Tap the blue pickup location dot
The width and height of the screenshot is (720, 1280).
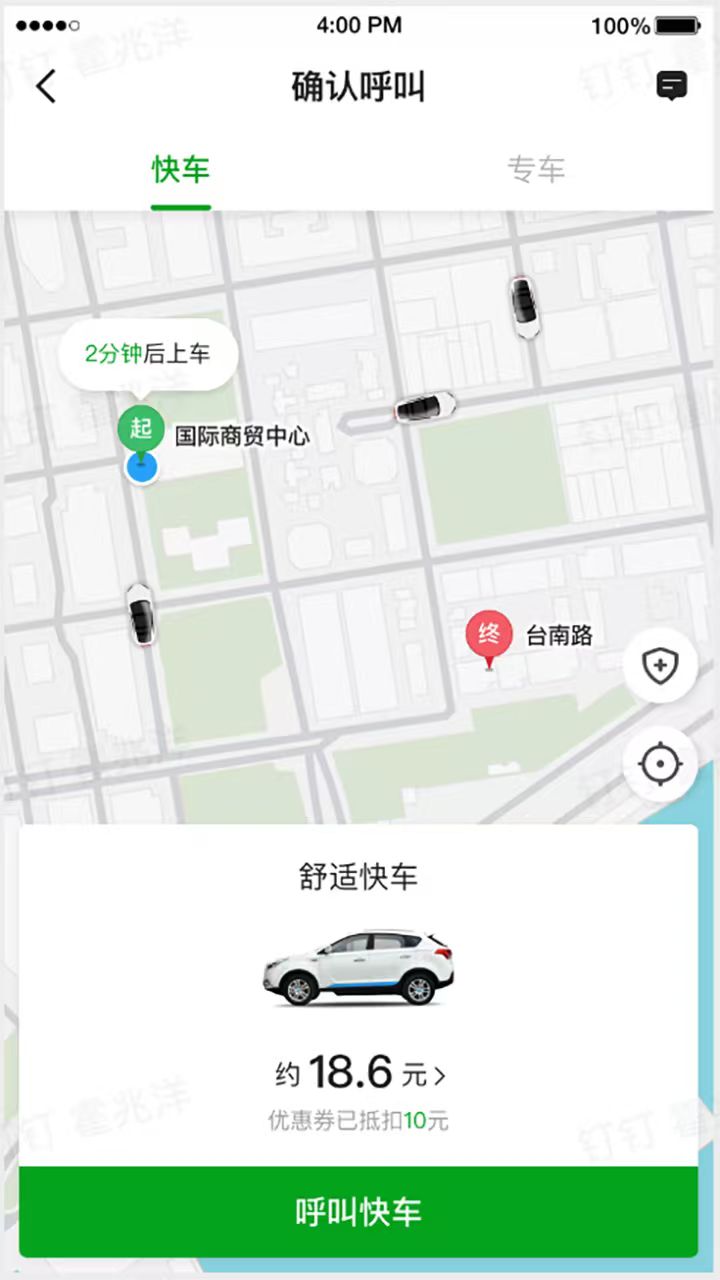click(x=141, y=467)
